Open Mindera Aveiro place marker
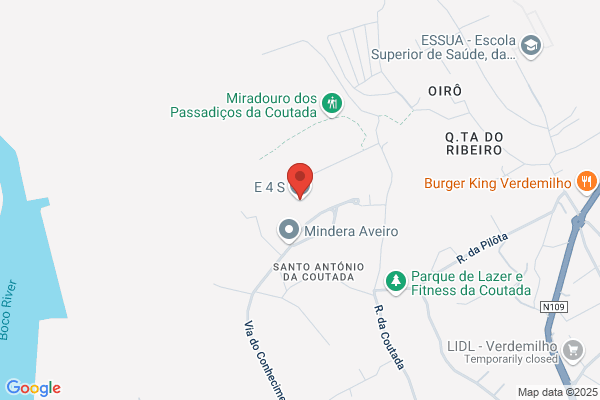This screenshot has height=400, width=600. [289, 231]
